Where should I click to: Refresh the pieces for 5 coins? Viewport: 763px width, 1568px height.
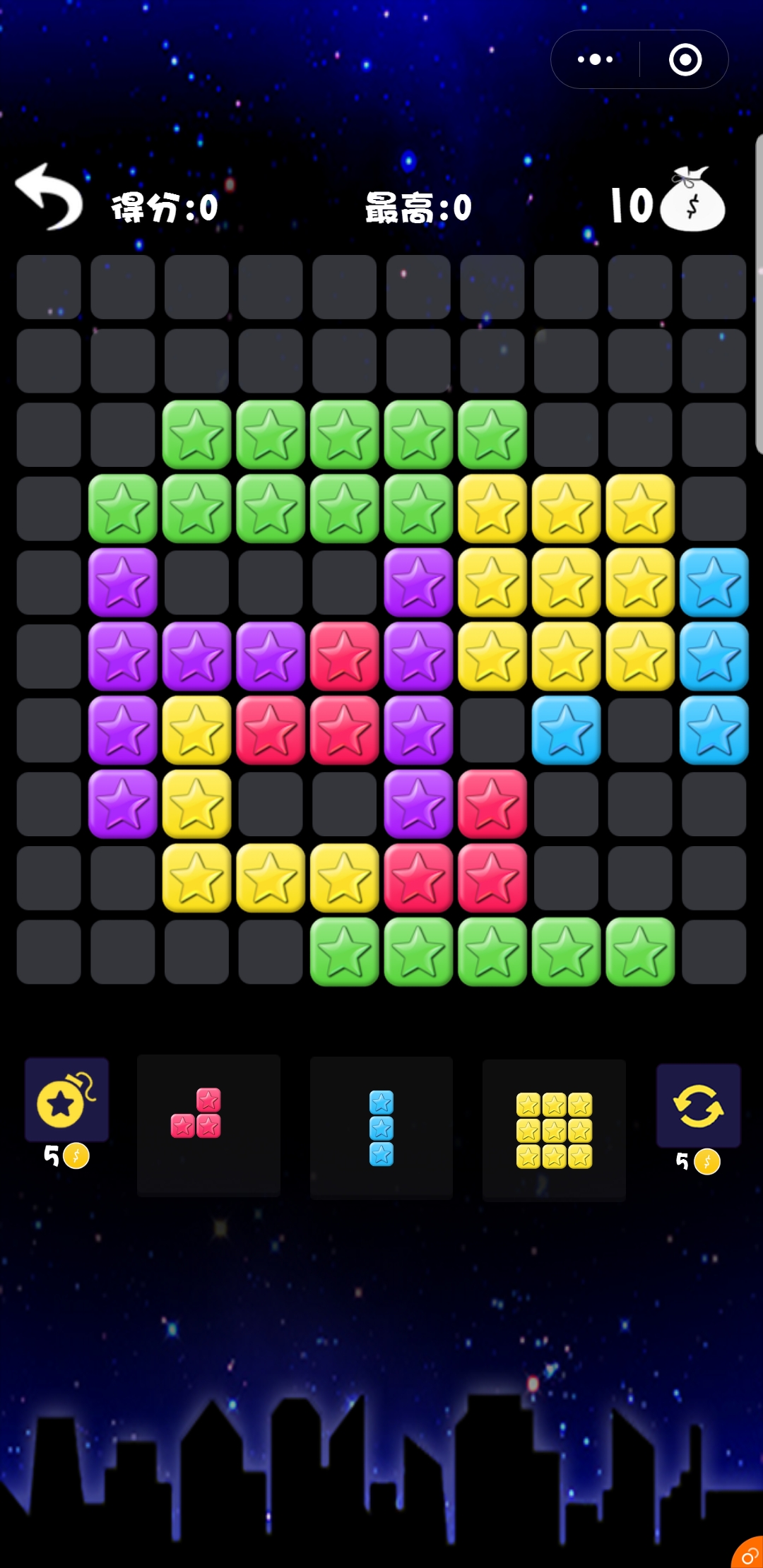pos(698,1106)
